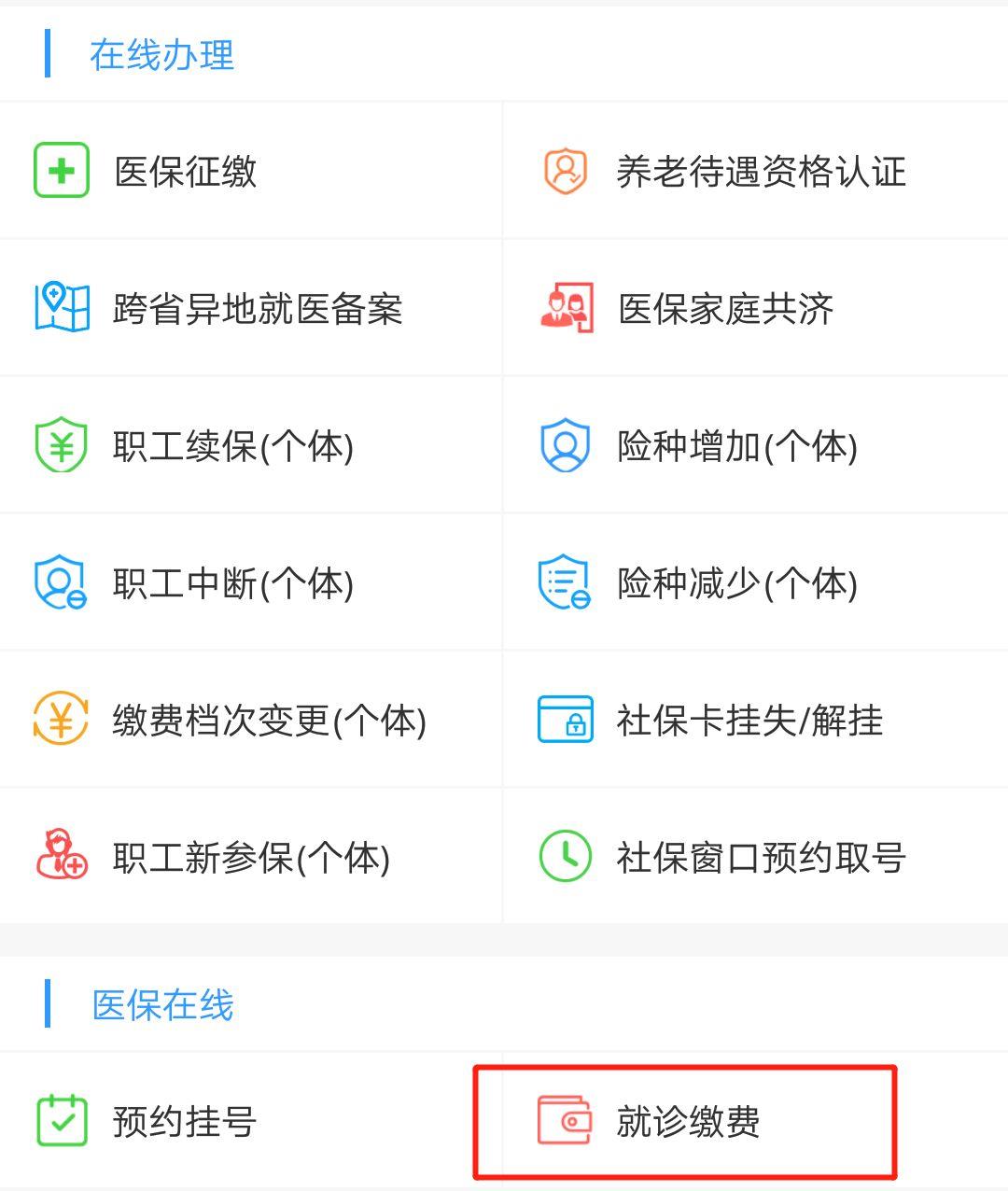Open 医保征缴 service
The width and height of the screenshot is (1008, 1191).
(185, 172)
